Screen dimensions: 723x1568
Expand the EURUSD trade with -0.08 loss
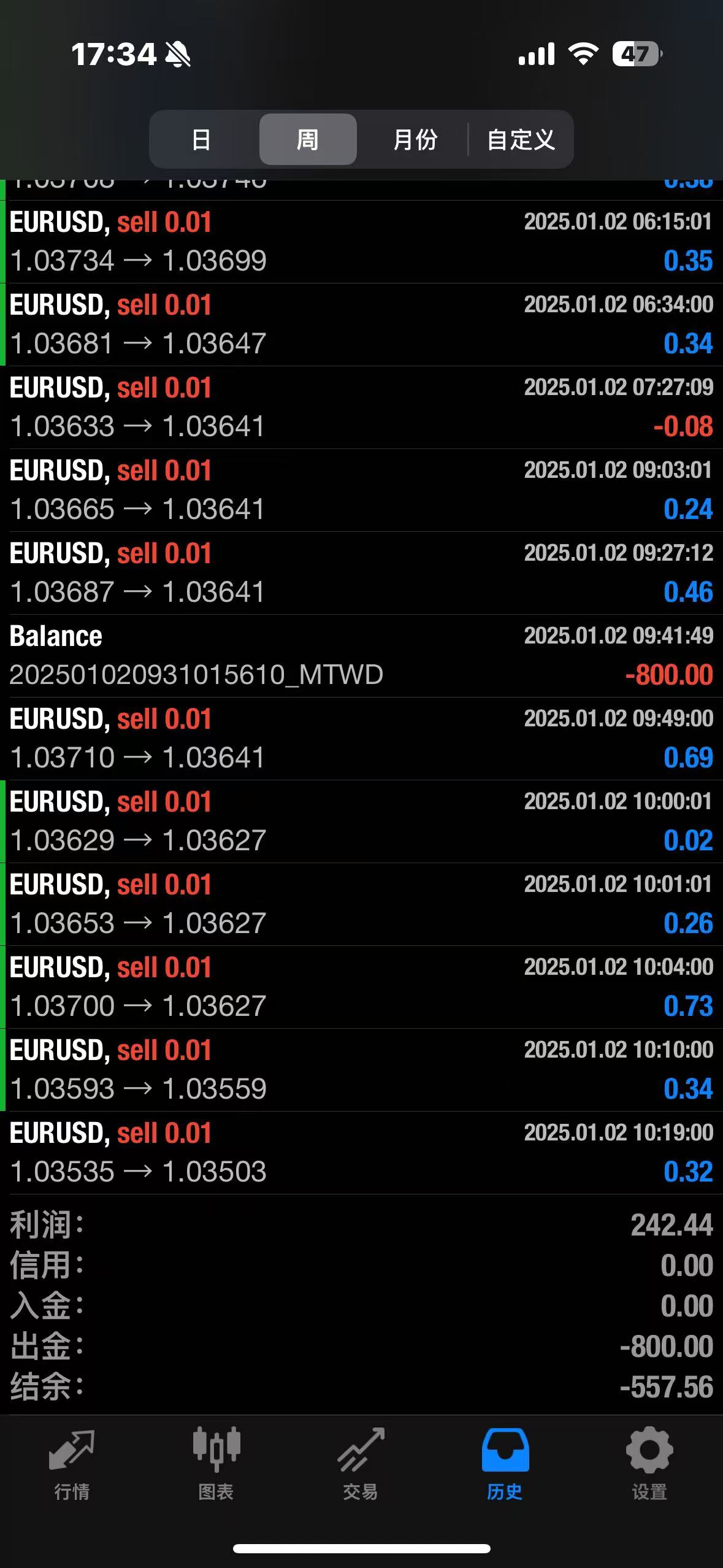pos(361,407)
